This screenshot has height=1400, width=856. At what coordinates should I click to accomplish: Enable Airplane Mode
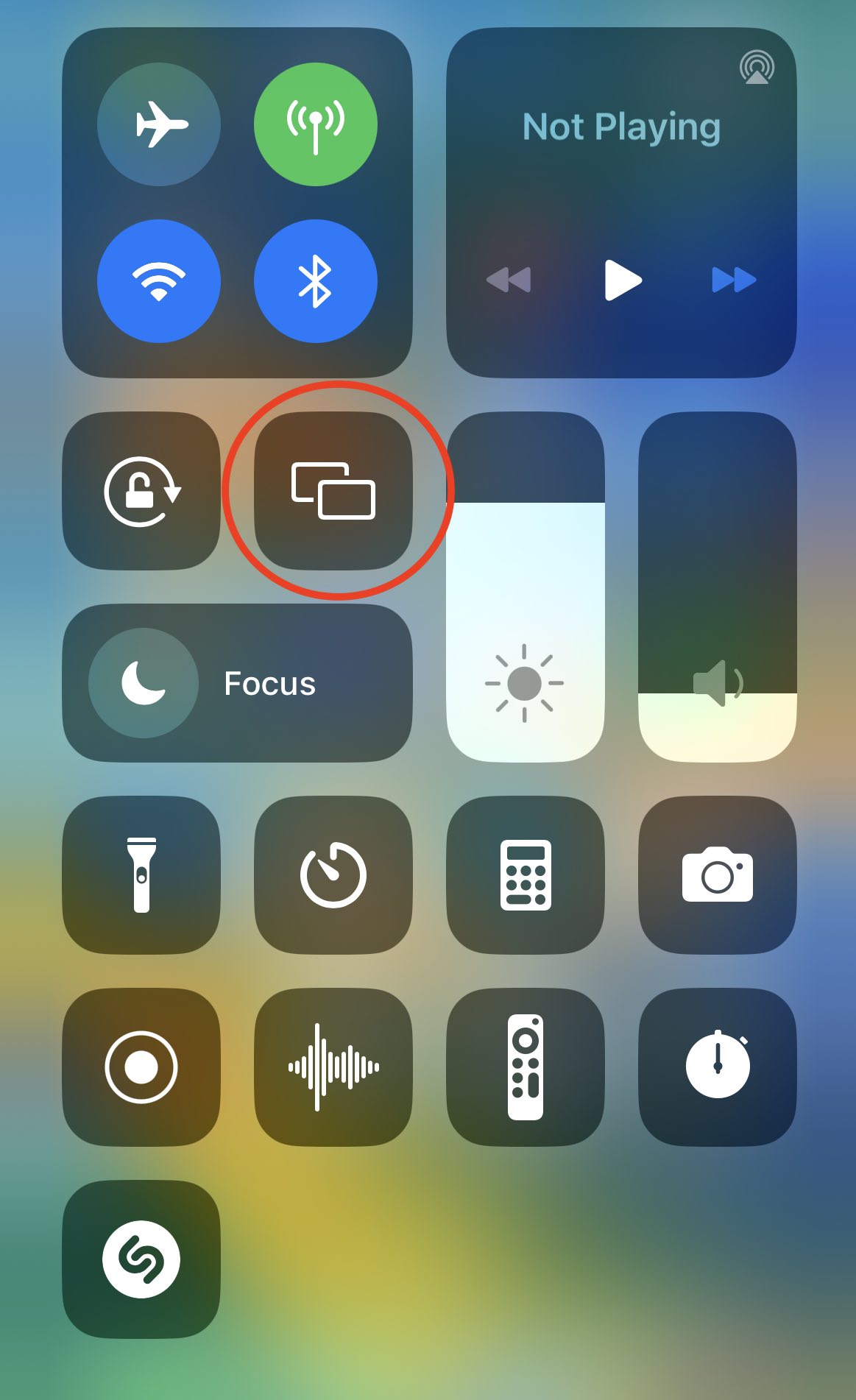click(x=159, y=124)
